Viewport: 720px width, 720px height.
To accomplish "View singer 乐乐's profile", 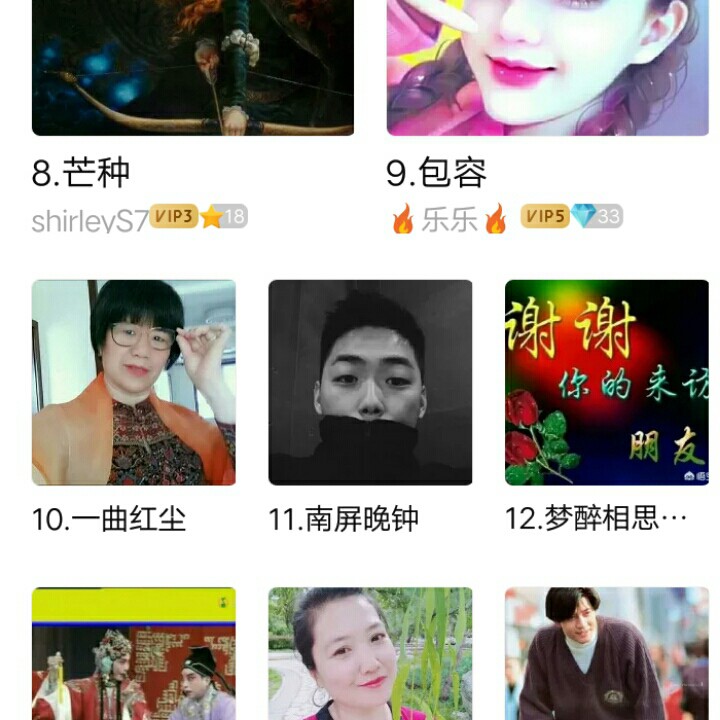I will [x=450, y=219].
